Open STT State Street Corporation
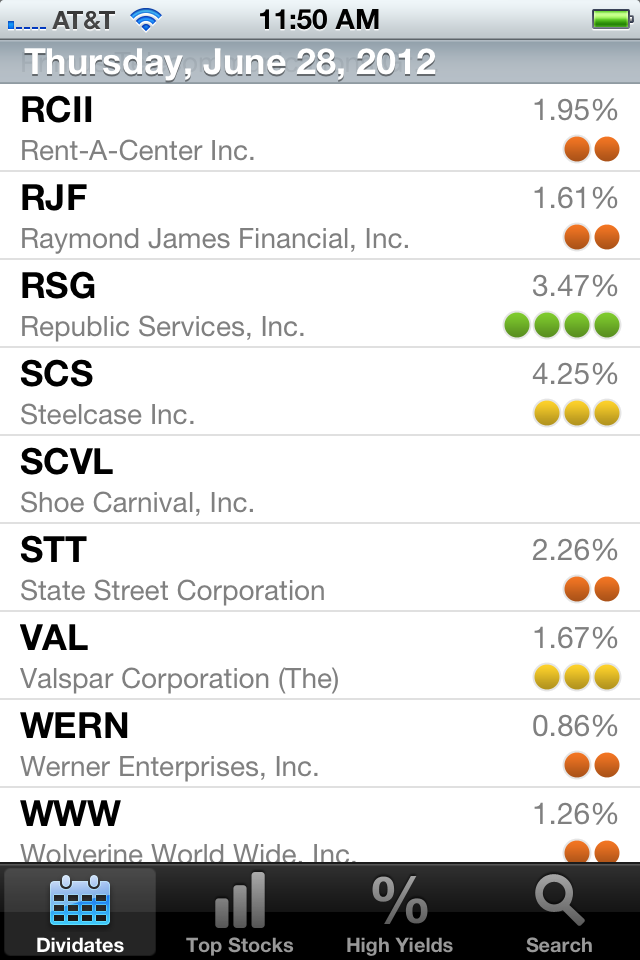Screen dimensions: 640x960 pos(320,568)
